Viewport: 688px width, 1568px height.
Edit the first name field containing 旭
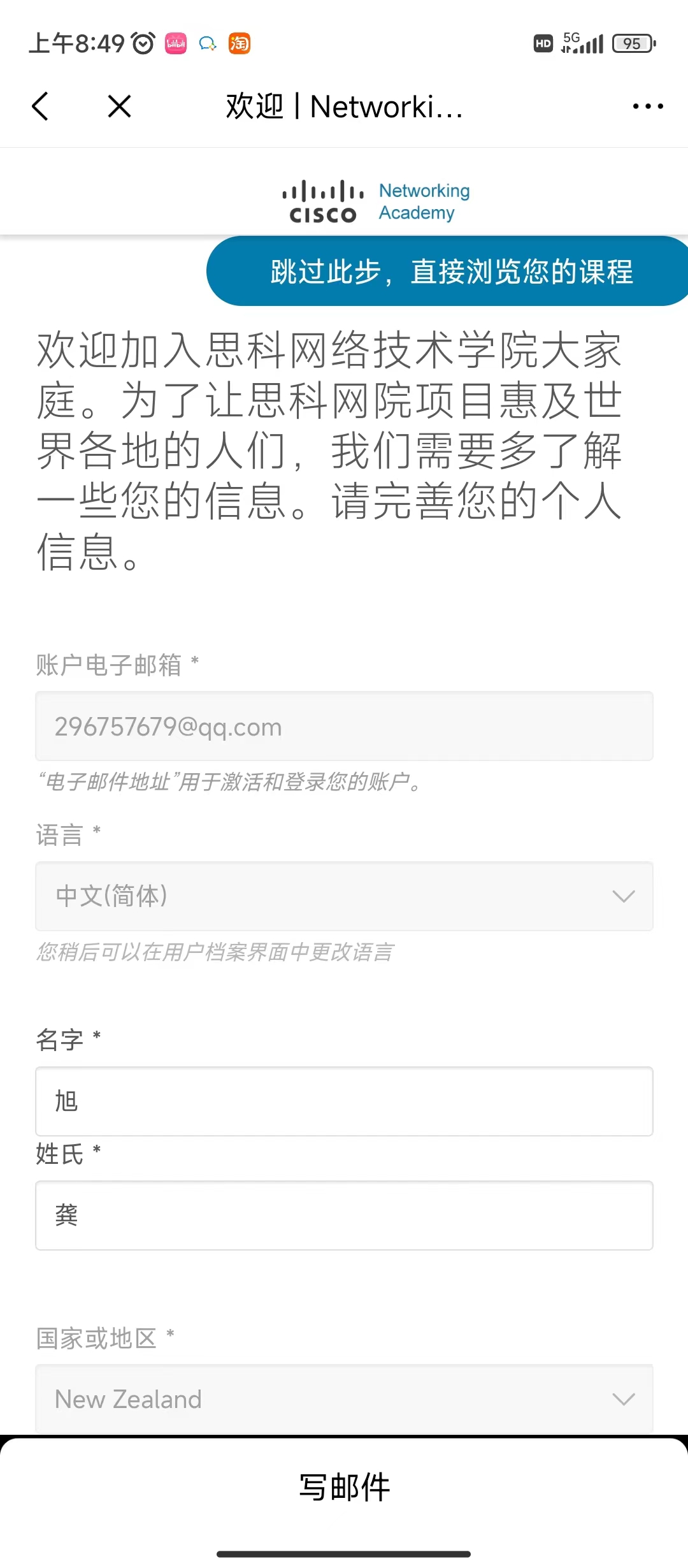344,1101
